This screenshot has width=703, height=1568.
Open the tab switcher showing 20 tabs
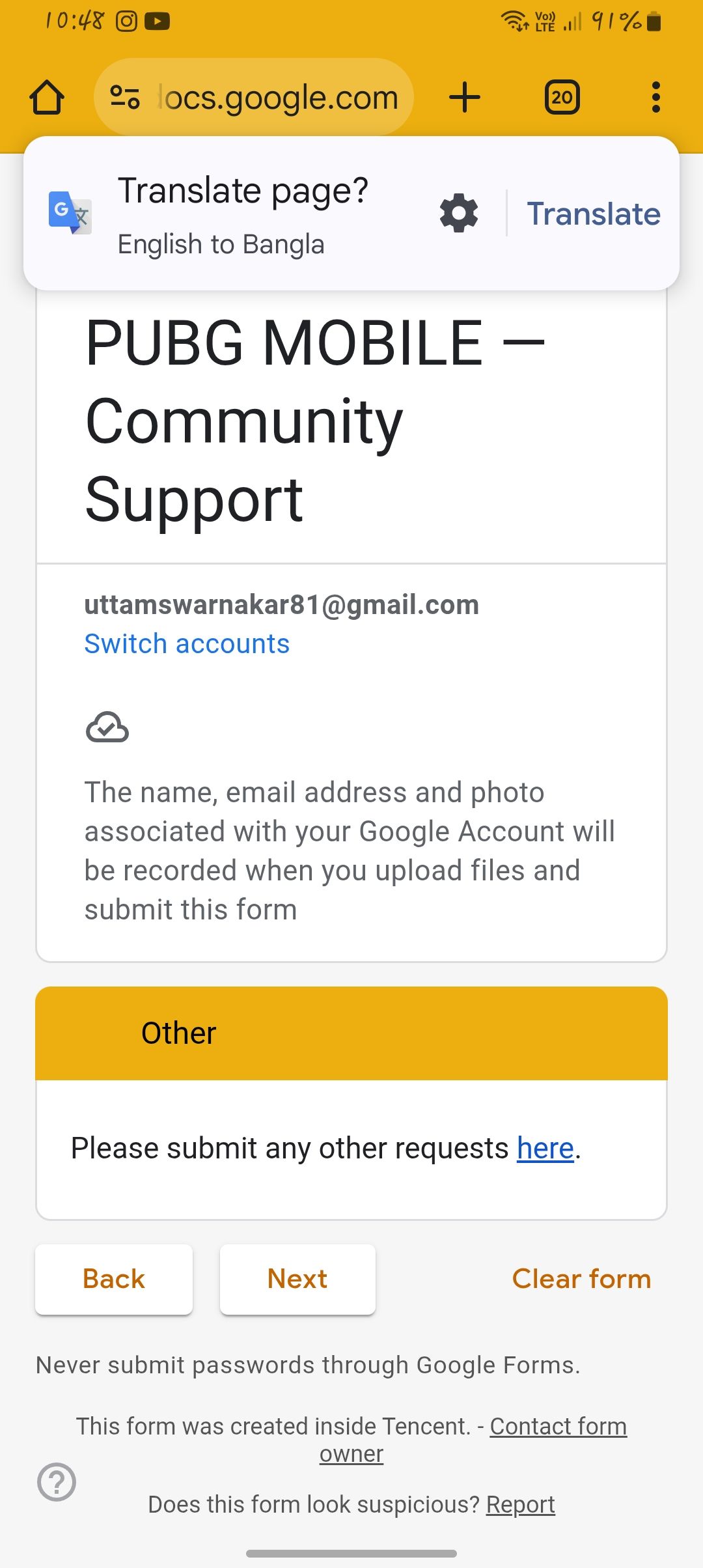562,98
